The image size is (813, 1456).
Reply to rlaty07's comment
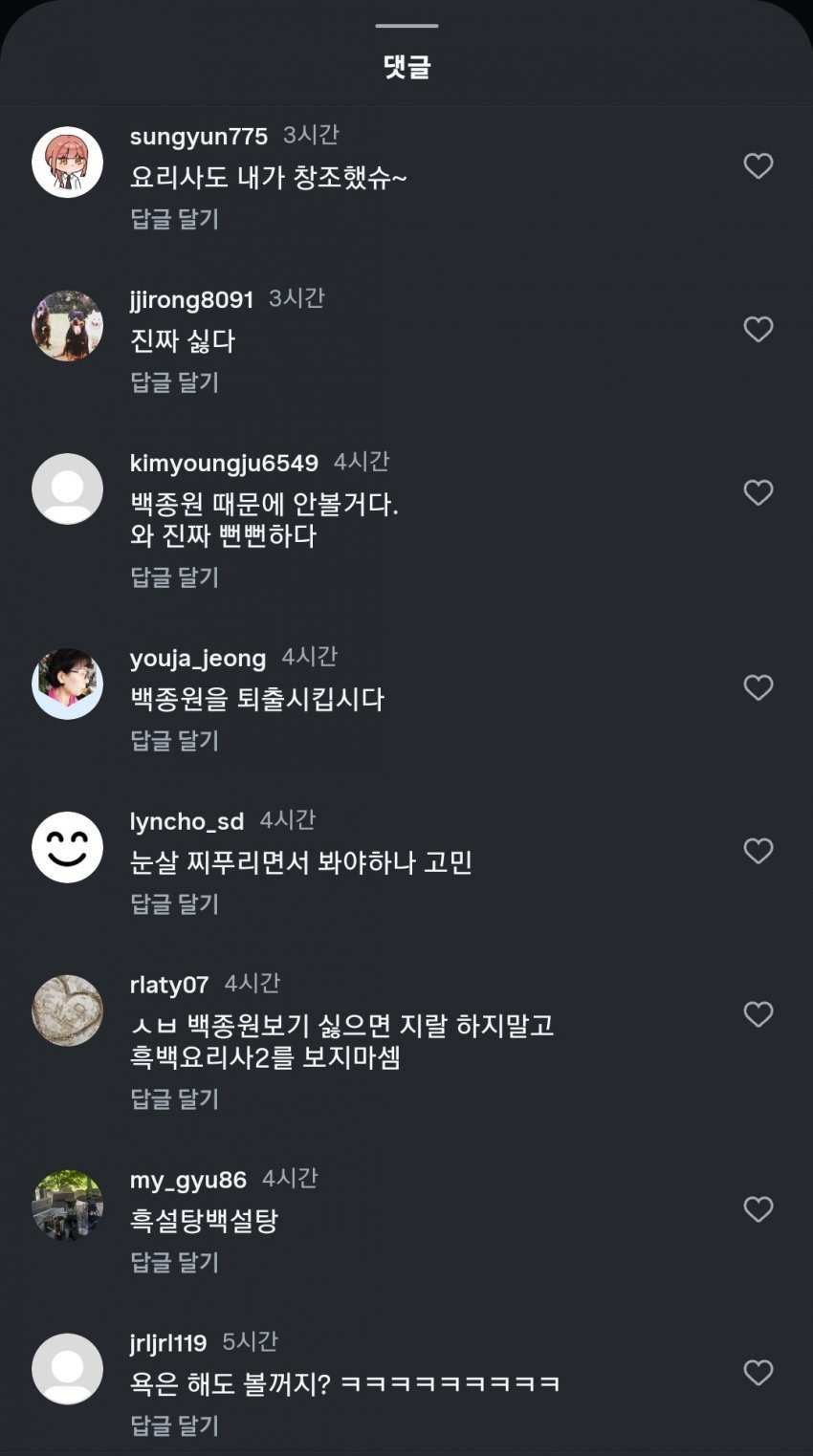(174, 1099)
